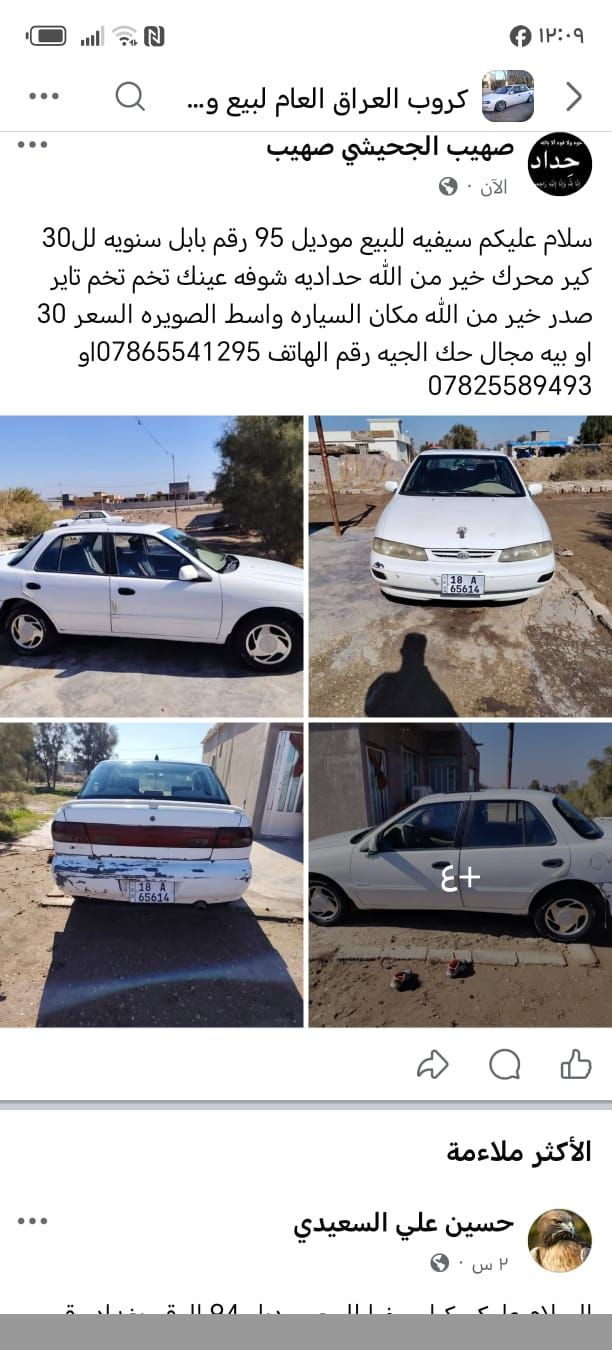The height and width of the screenshot is (1350, 612).
Task: Share the car sale post
Action: 432,1064
